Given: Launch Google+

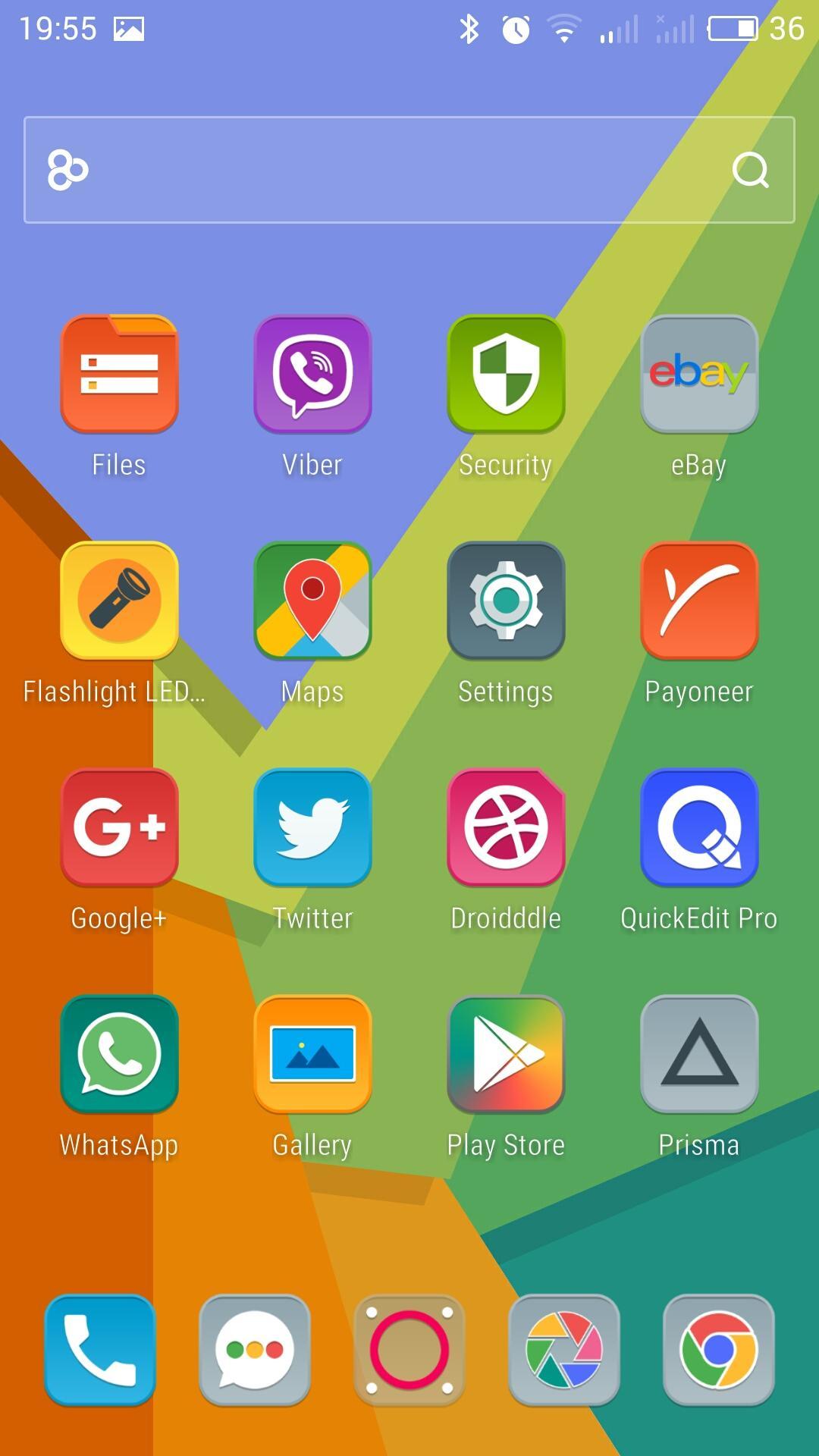Looking at the screenshot, I should 119,827.
